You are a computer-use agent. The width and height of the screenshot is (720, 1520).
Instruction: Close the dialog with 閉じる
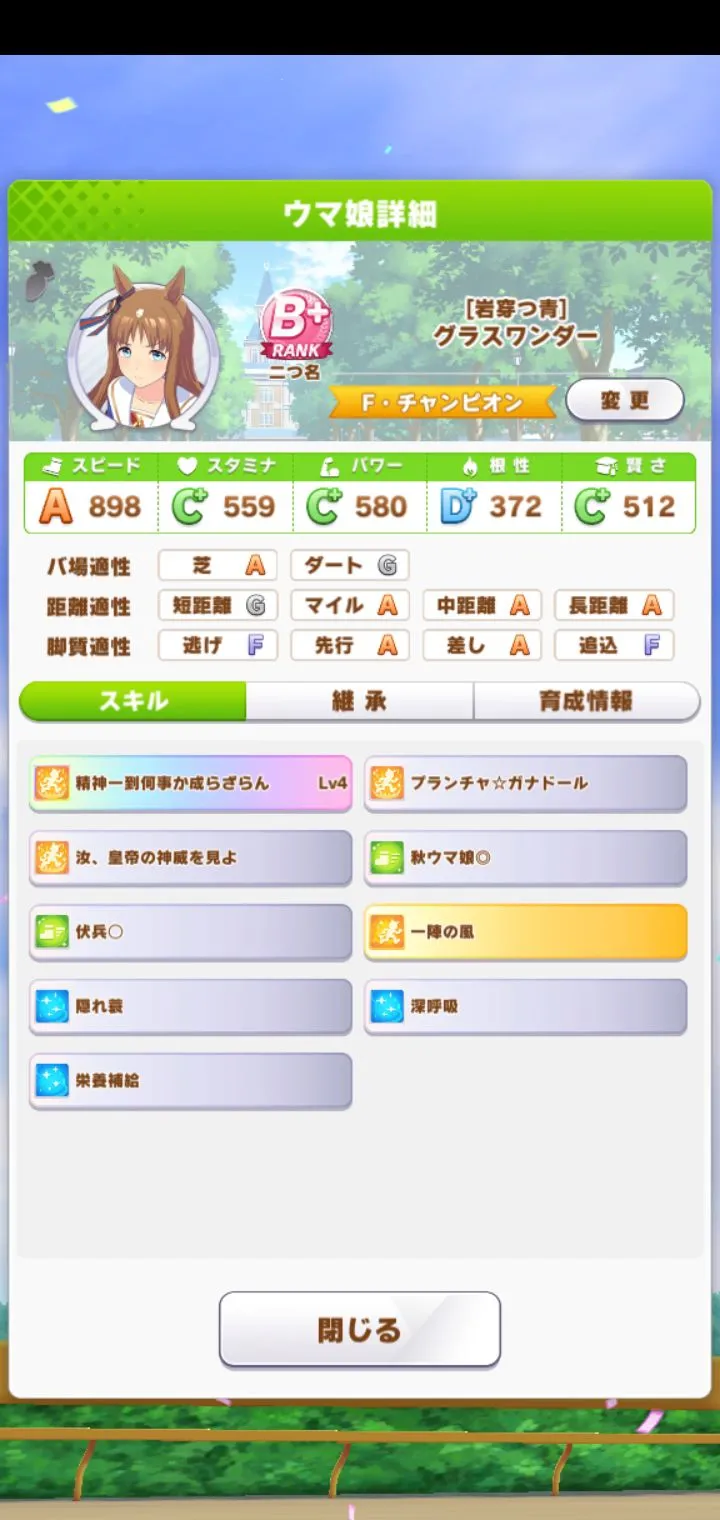[359, 1329]
